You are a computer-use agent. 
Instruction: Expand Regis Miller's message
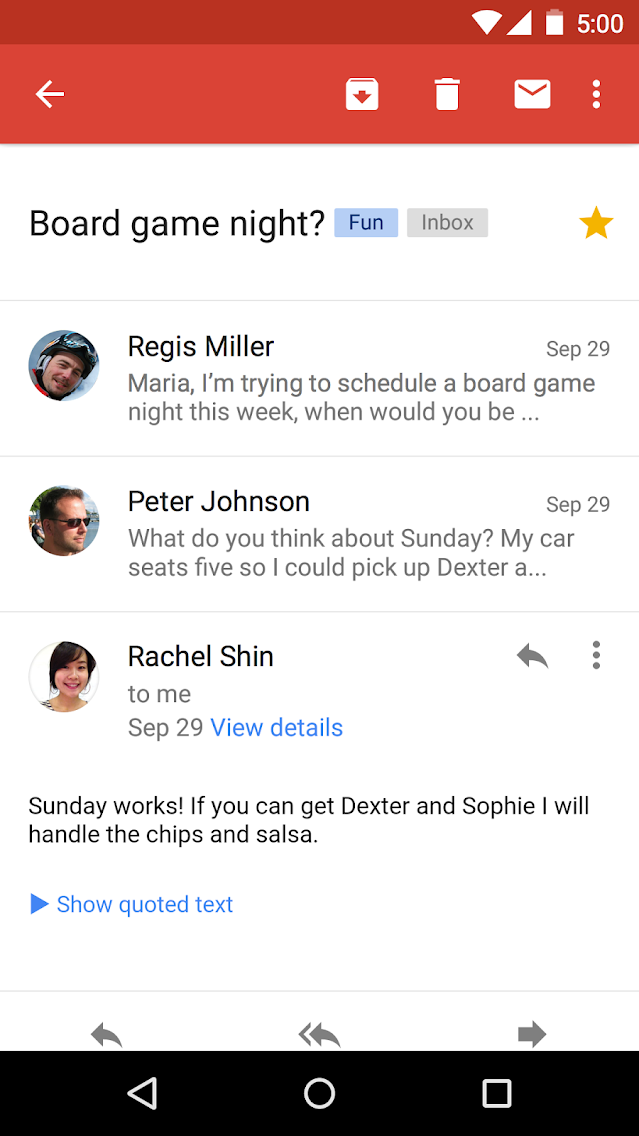click(360, 379)
